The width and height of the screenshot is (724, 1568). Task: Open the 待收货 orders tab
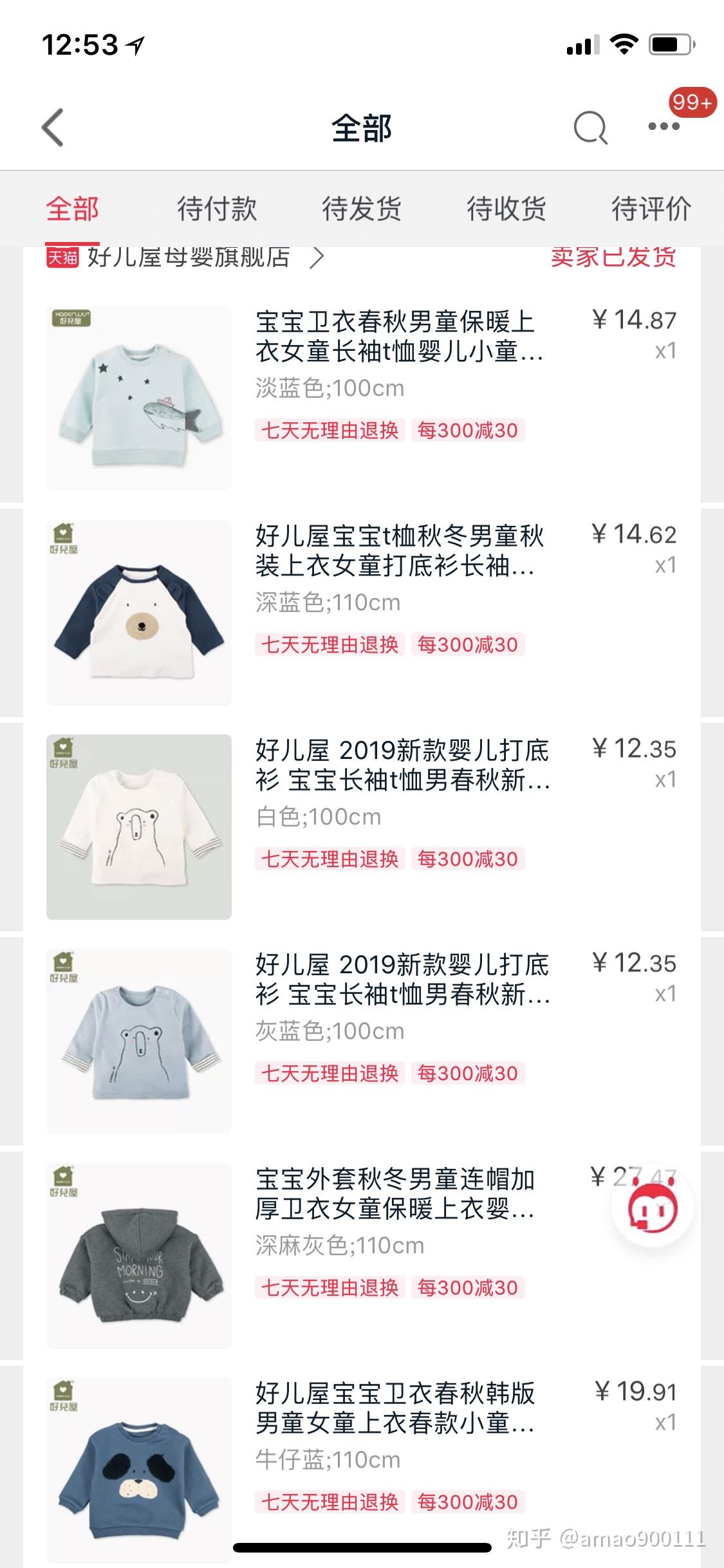click(506, 209)
